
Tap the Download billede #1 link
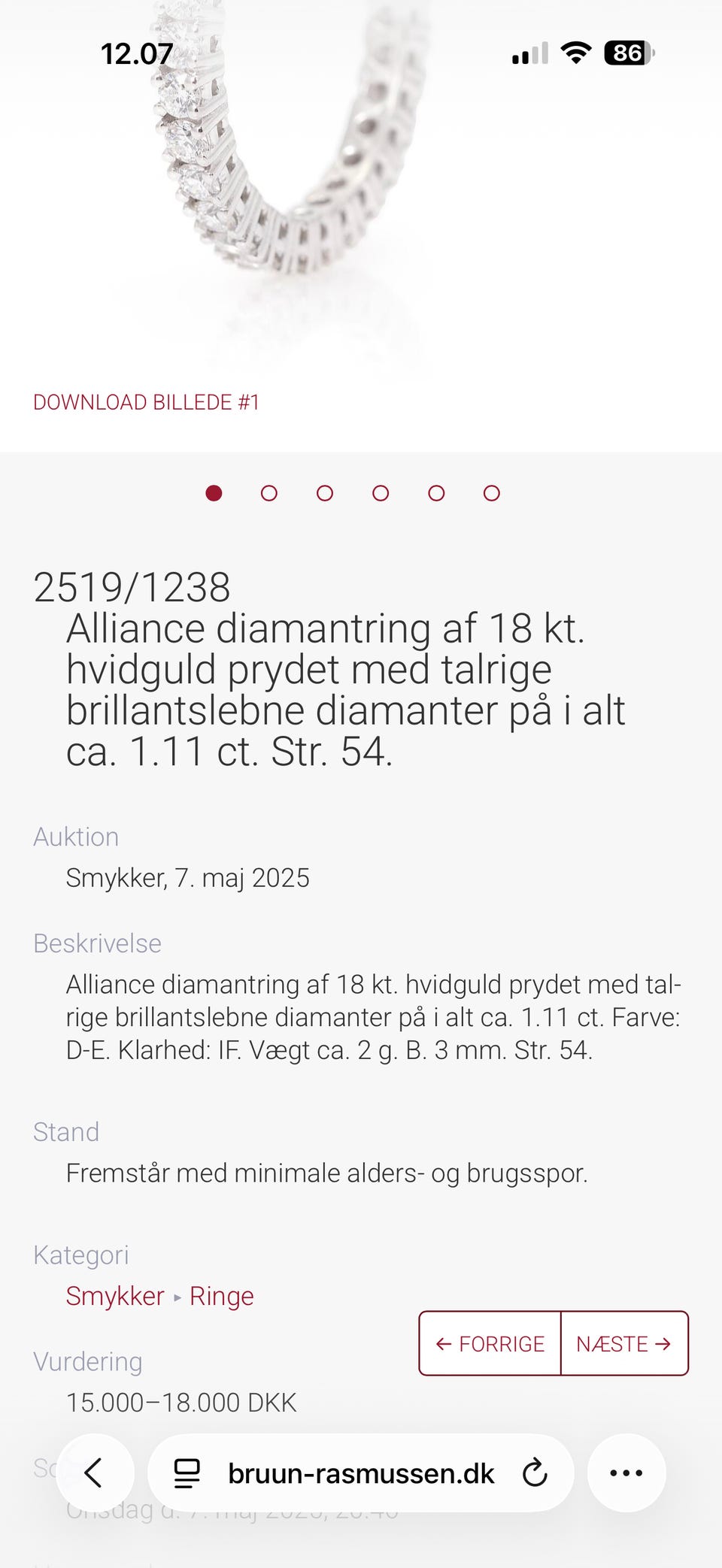[x=146, y=402]
